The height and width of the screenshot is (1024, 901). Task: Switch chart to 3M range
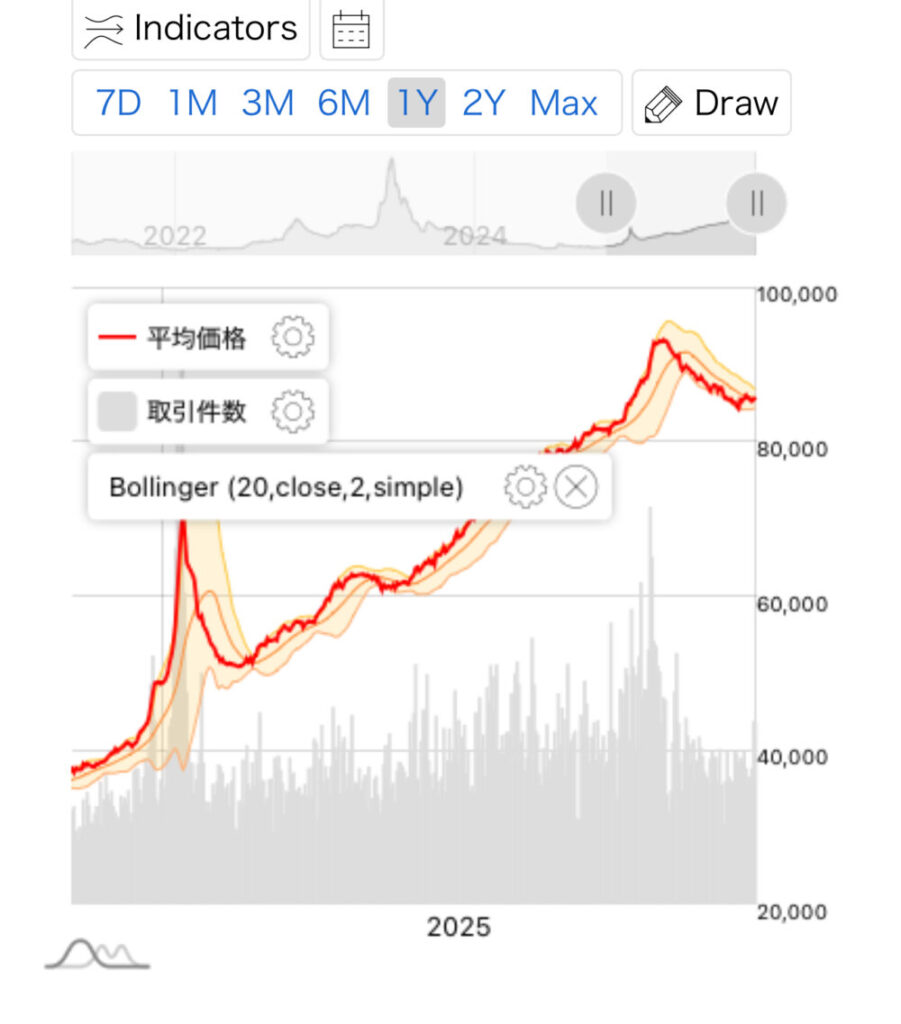click(267, 103)
